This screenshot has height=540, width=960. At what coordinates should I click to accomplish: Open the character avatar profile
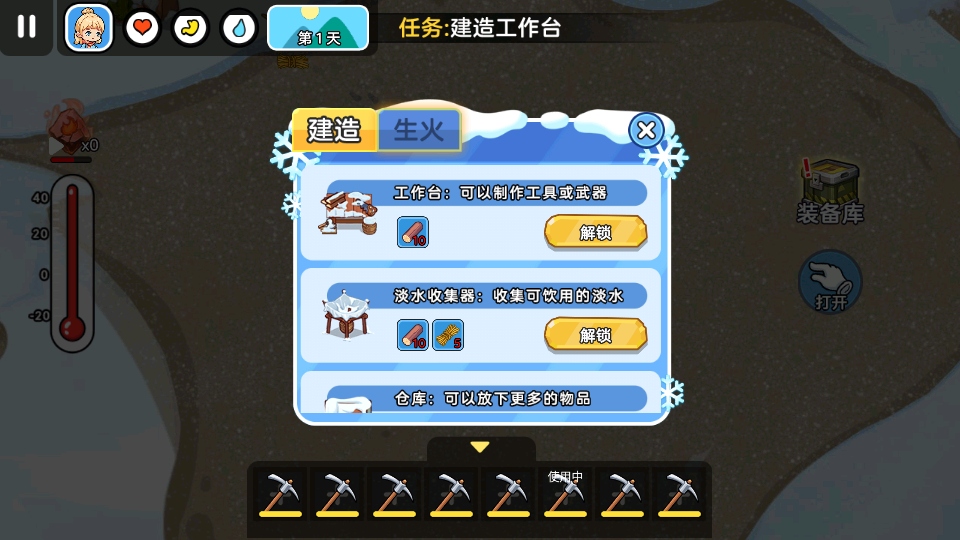(x=89, y=27)
